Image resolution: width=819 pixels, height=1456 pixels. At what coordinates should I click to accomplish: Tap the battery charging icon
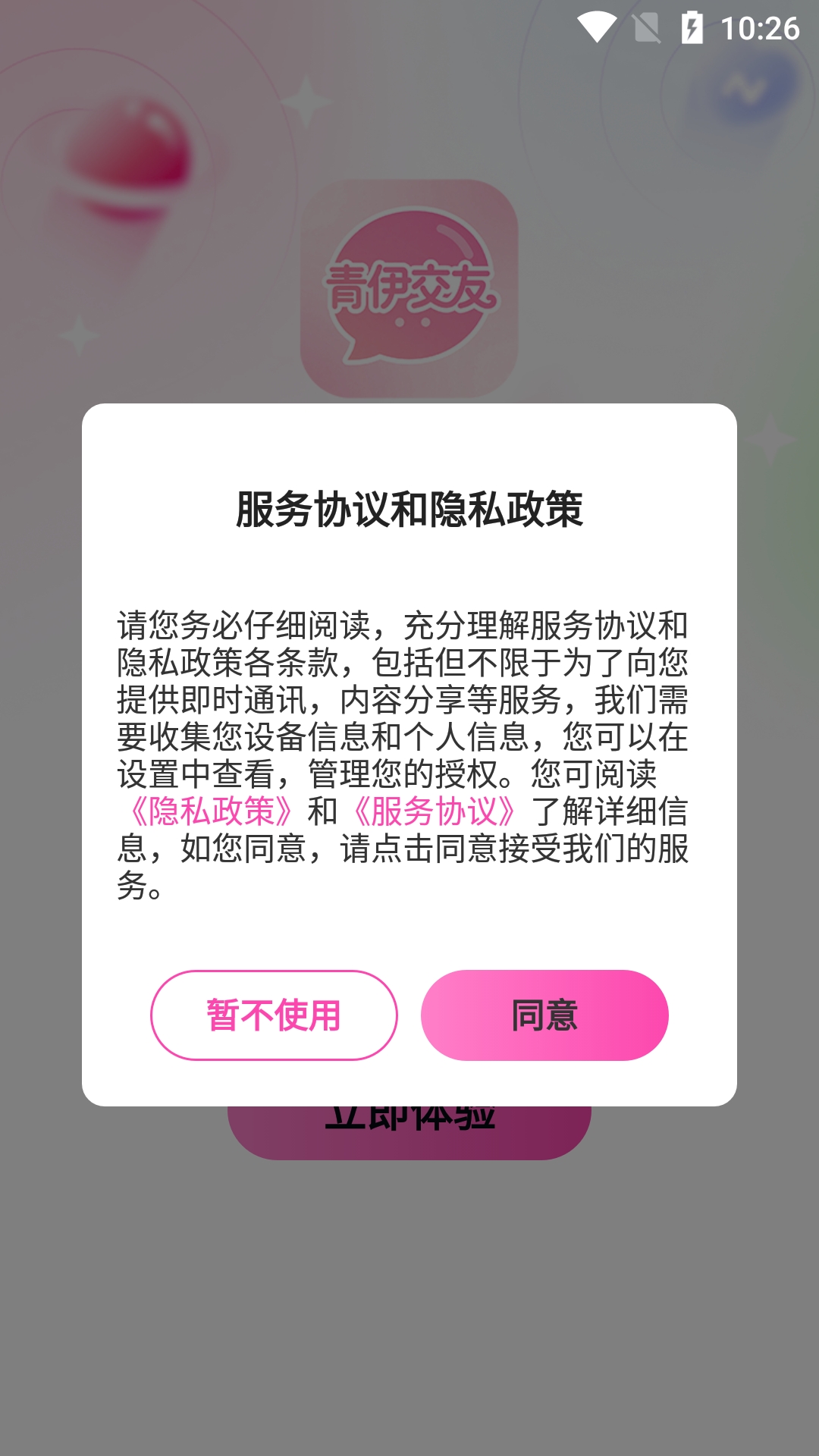pos(692,27)
